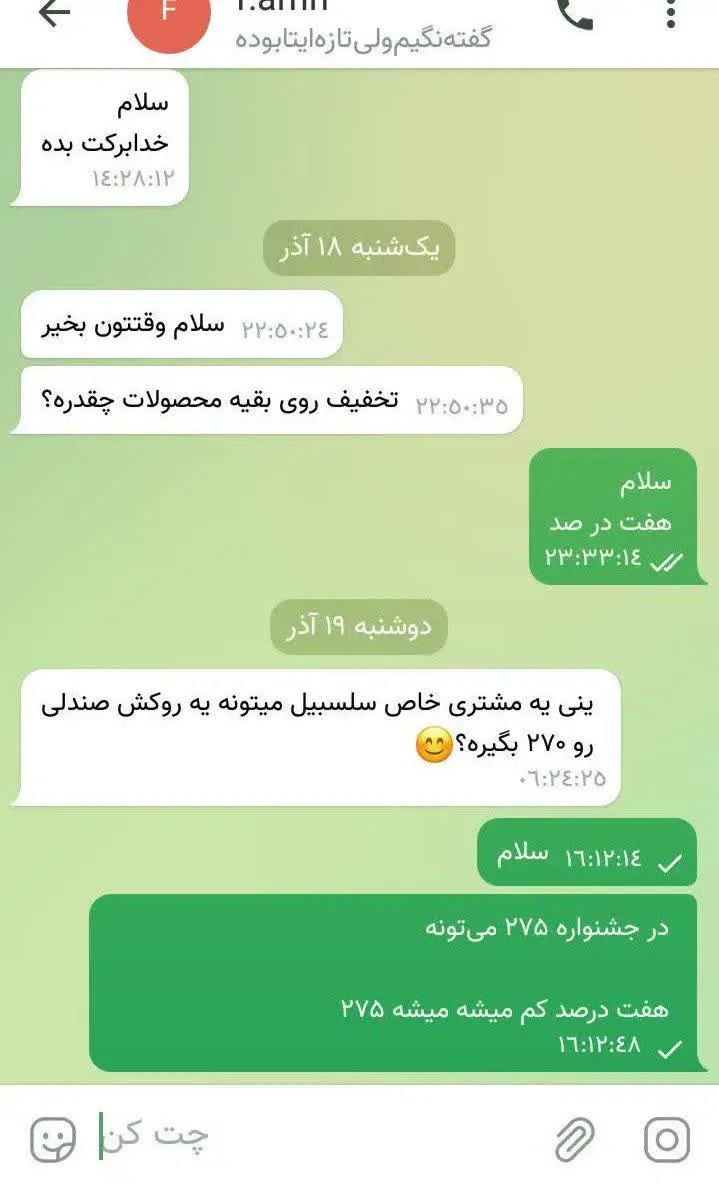Open the sticker and emoji picker
This screenshot has height=1188, width=719.
[x=53, y=1138]
